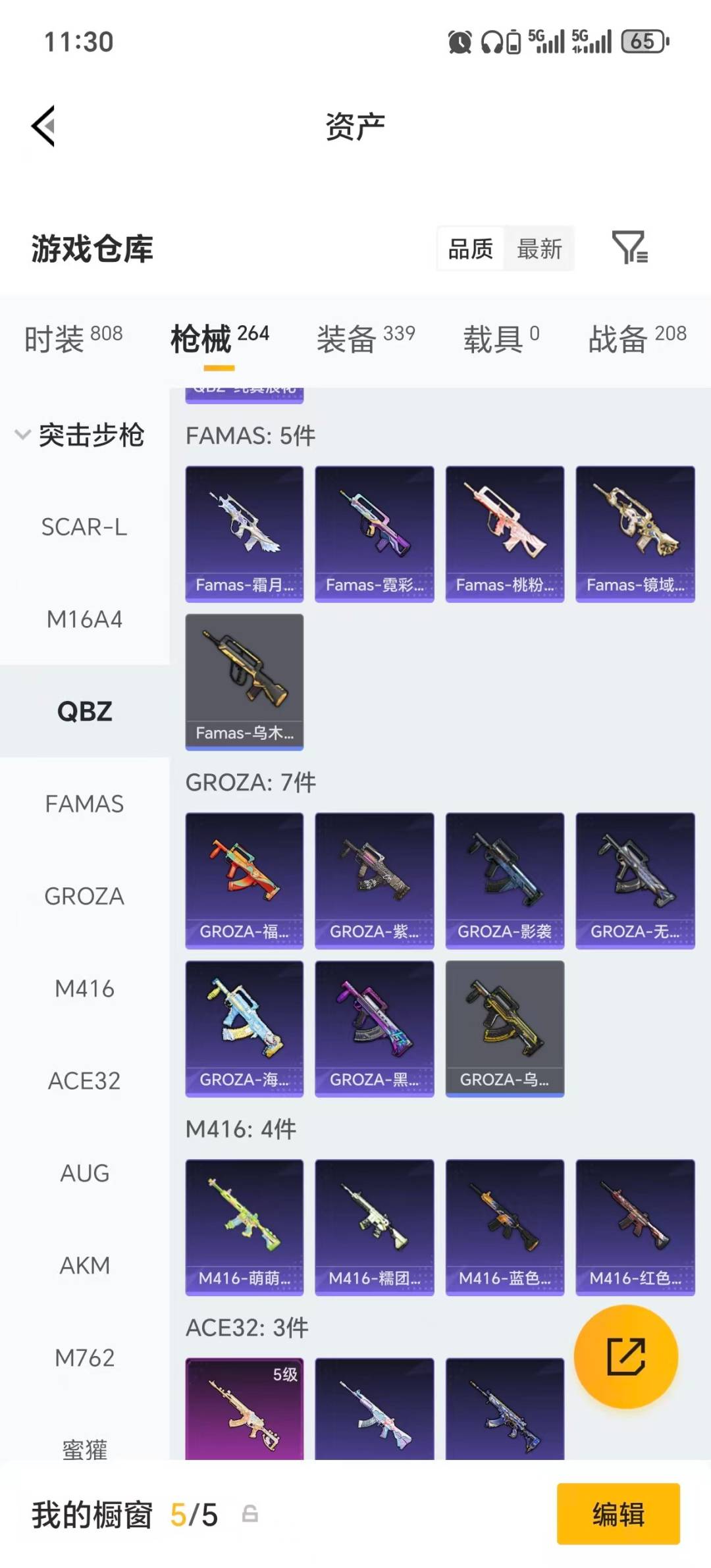Open the 载具 tab

501,338
